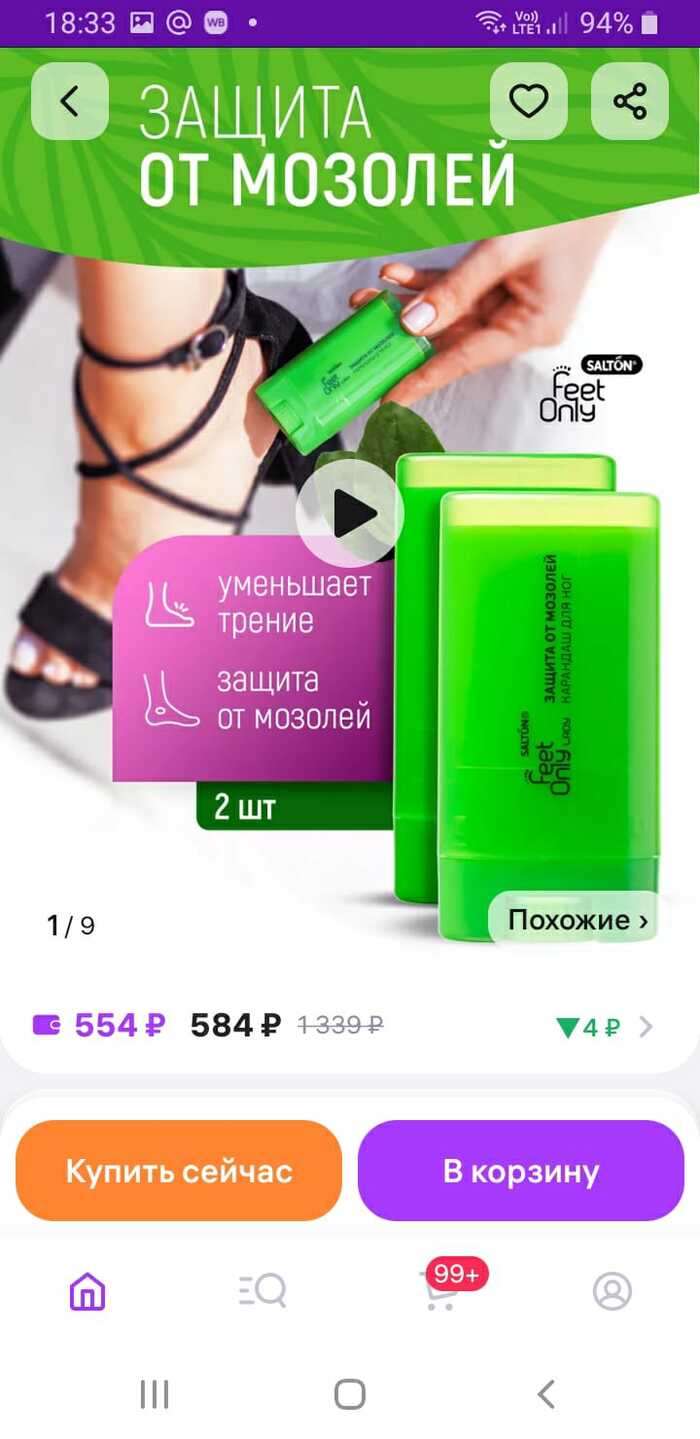This screenshot has width=700, height=1439.
Task: Open recent apps from navigation bar
Action: 154,1394
